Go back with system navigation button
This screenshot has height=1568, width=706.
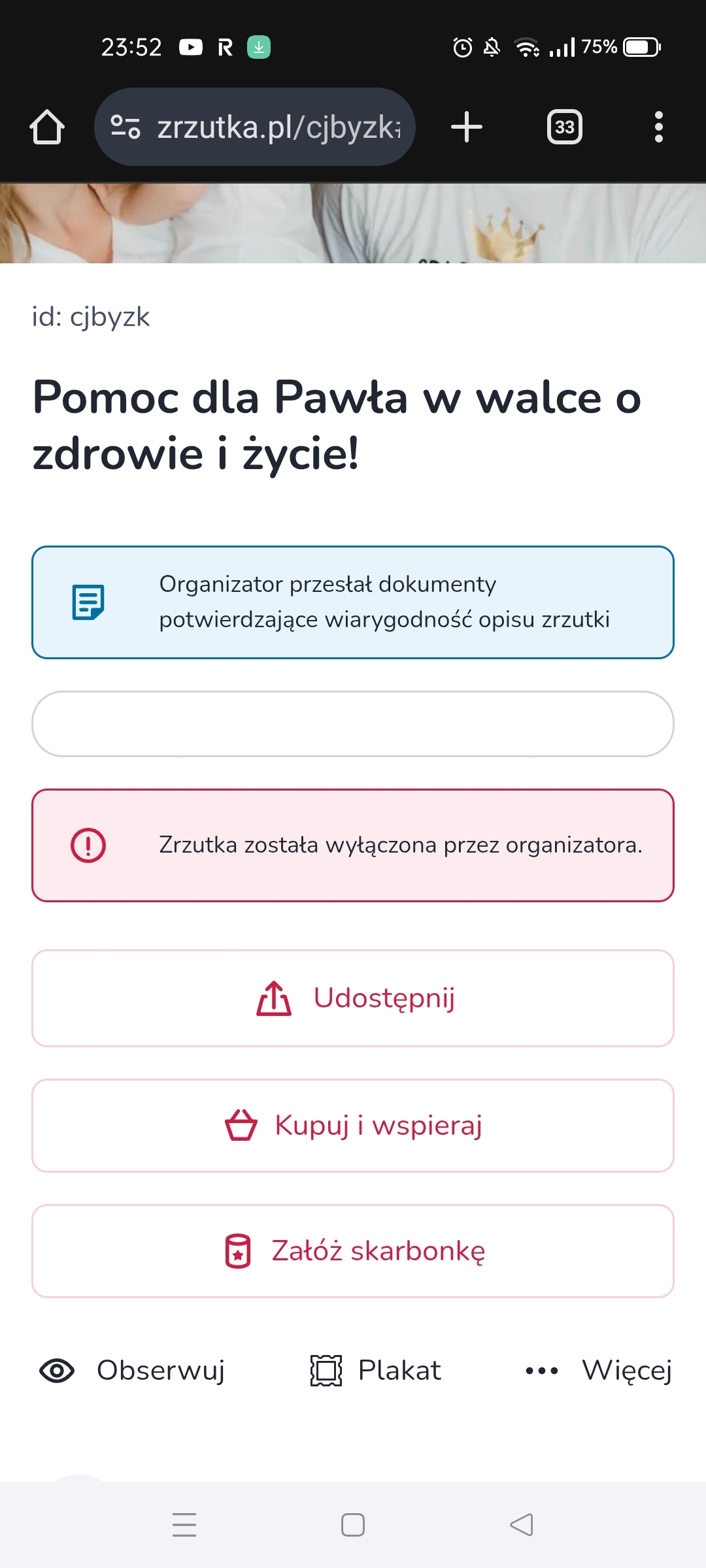pos(521,1525)
